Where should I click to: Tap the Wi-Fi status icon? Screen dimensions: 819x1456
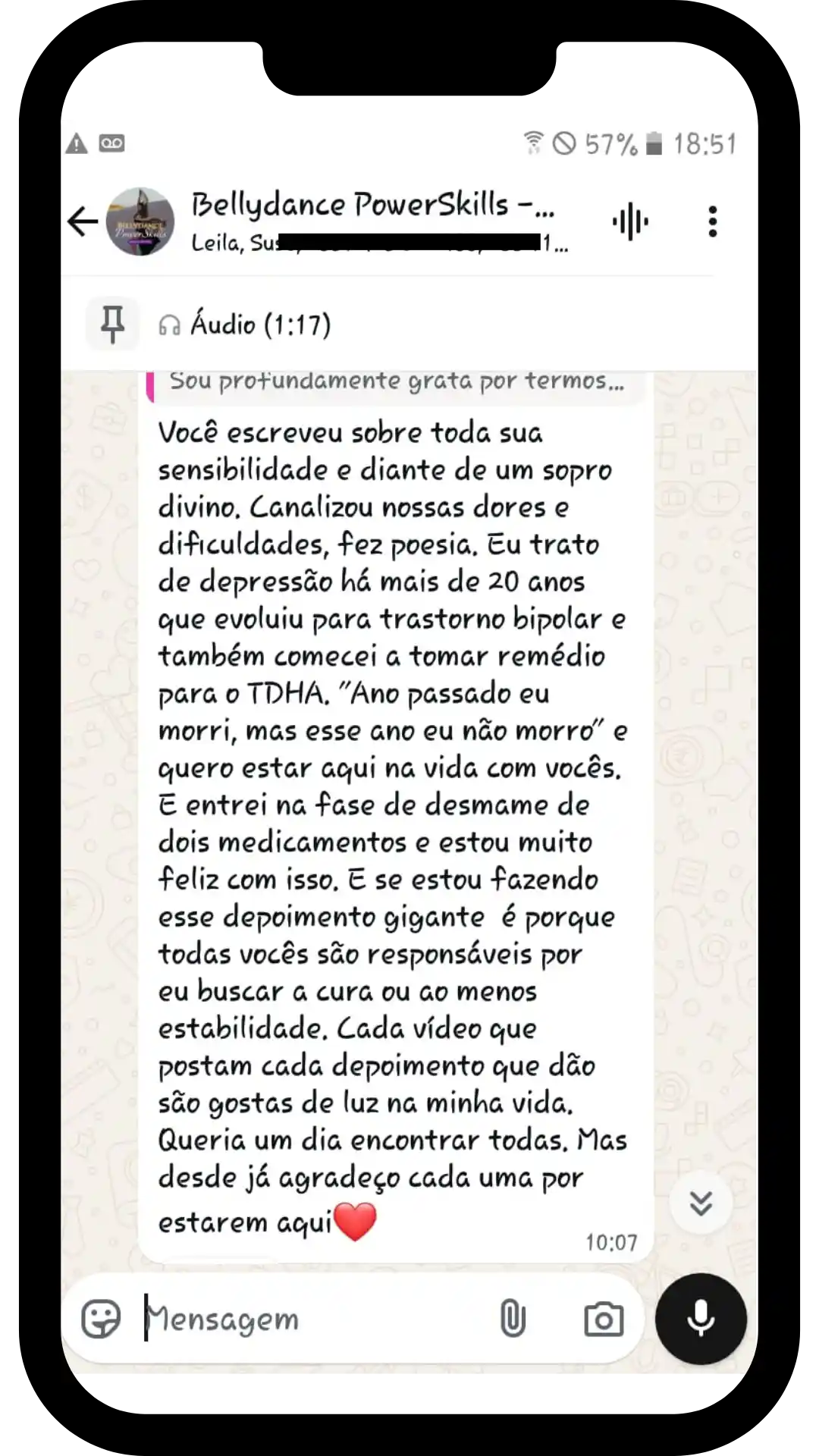tap(535, 143)
